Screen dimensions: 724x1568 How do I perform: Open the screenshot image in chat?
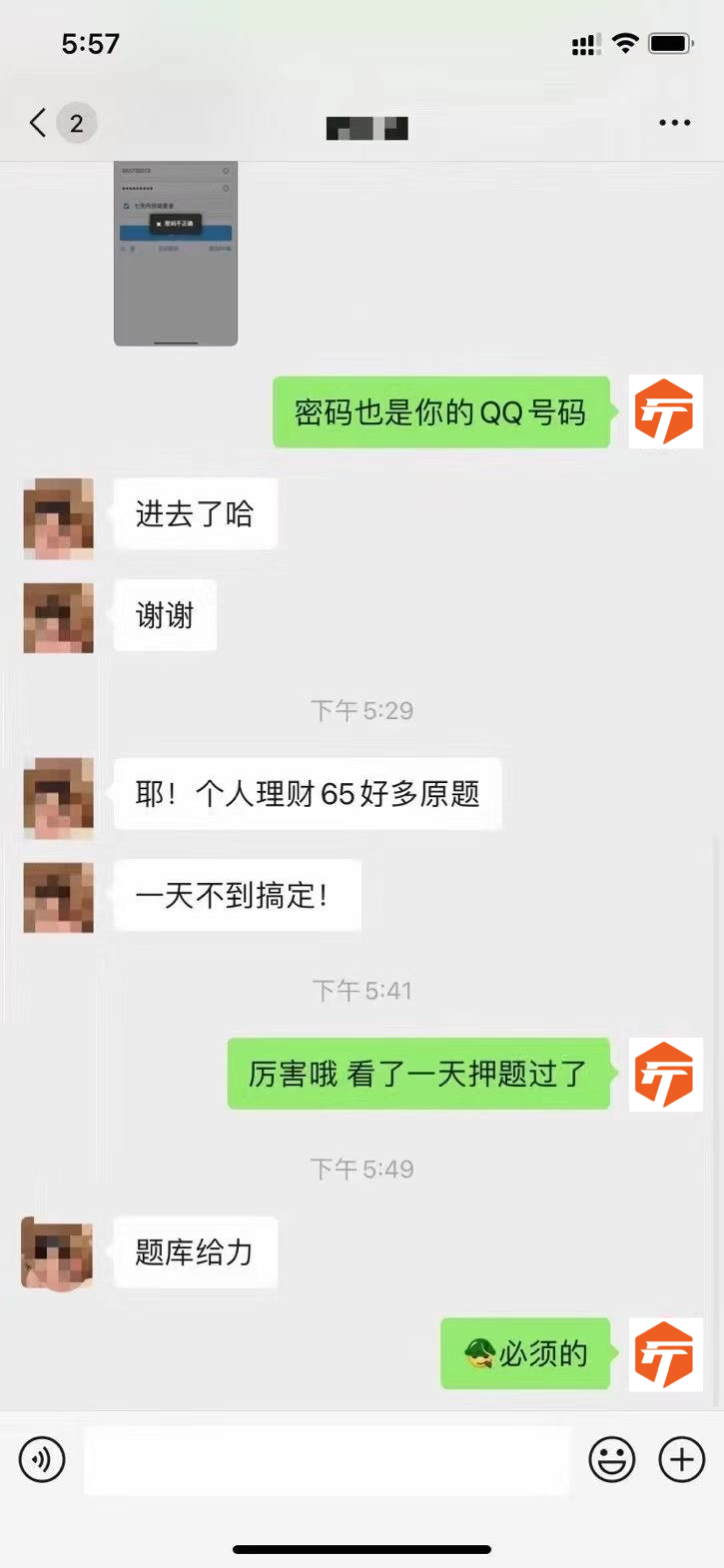(x=176, y=254)
